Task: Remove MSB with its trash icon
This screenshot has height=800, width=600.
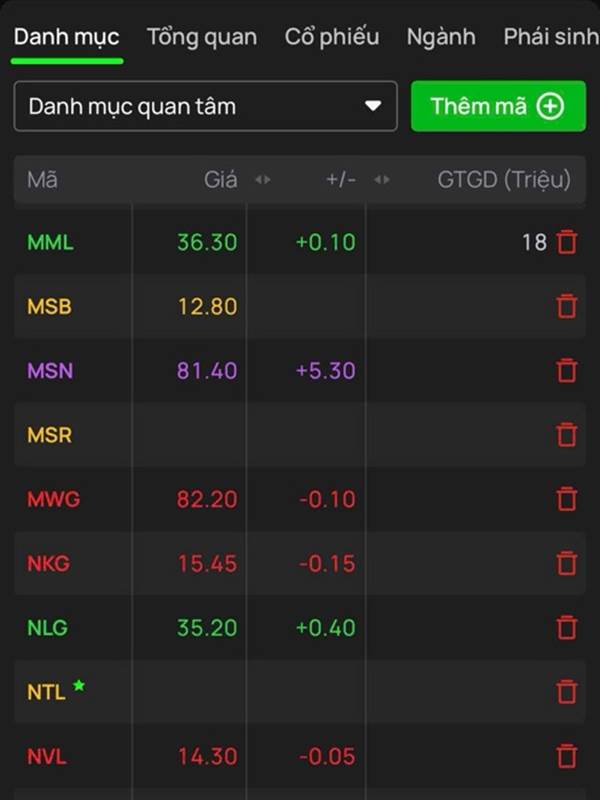Action: (x=567, y=306)
